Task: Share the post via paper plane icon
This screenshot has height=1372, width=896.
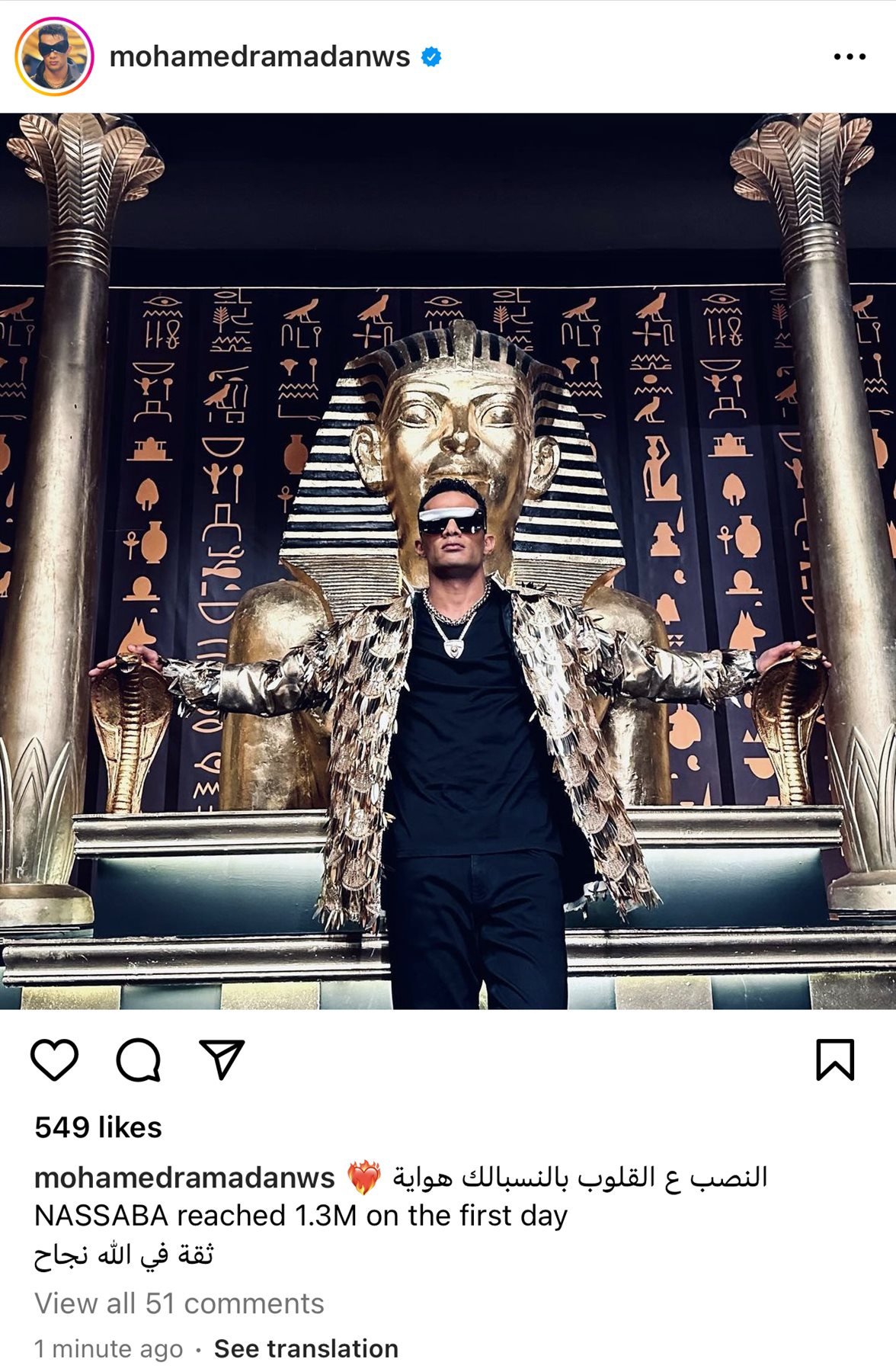Action: click(222, 1059)
